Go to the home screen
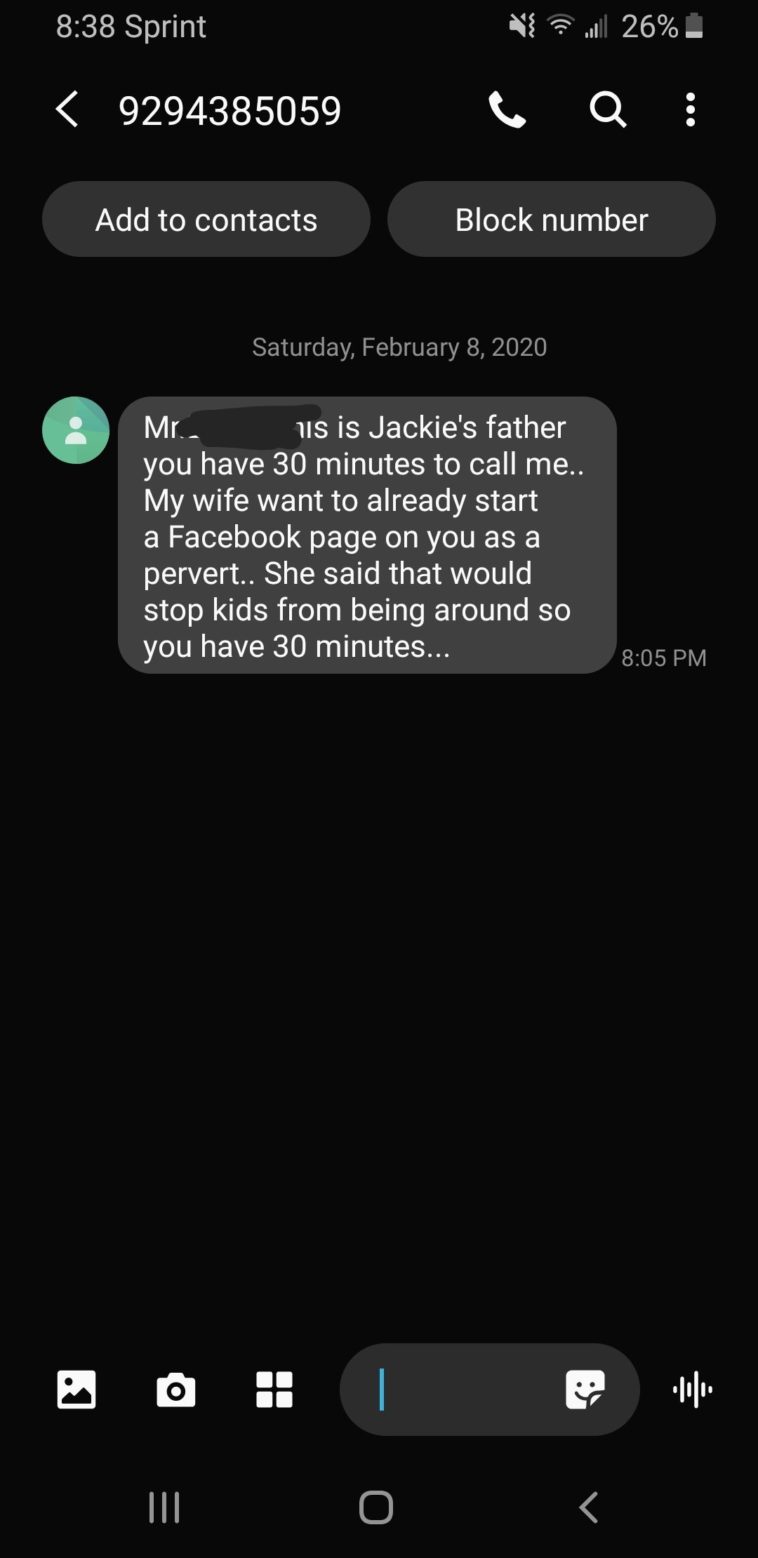This screenshot has width=758, height=1558. click(376, 1507)
